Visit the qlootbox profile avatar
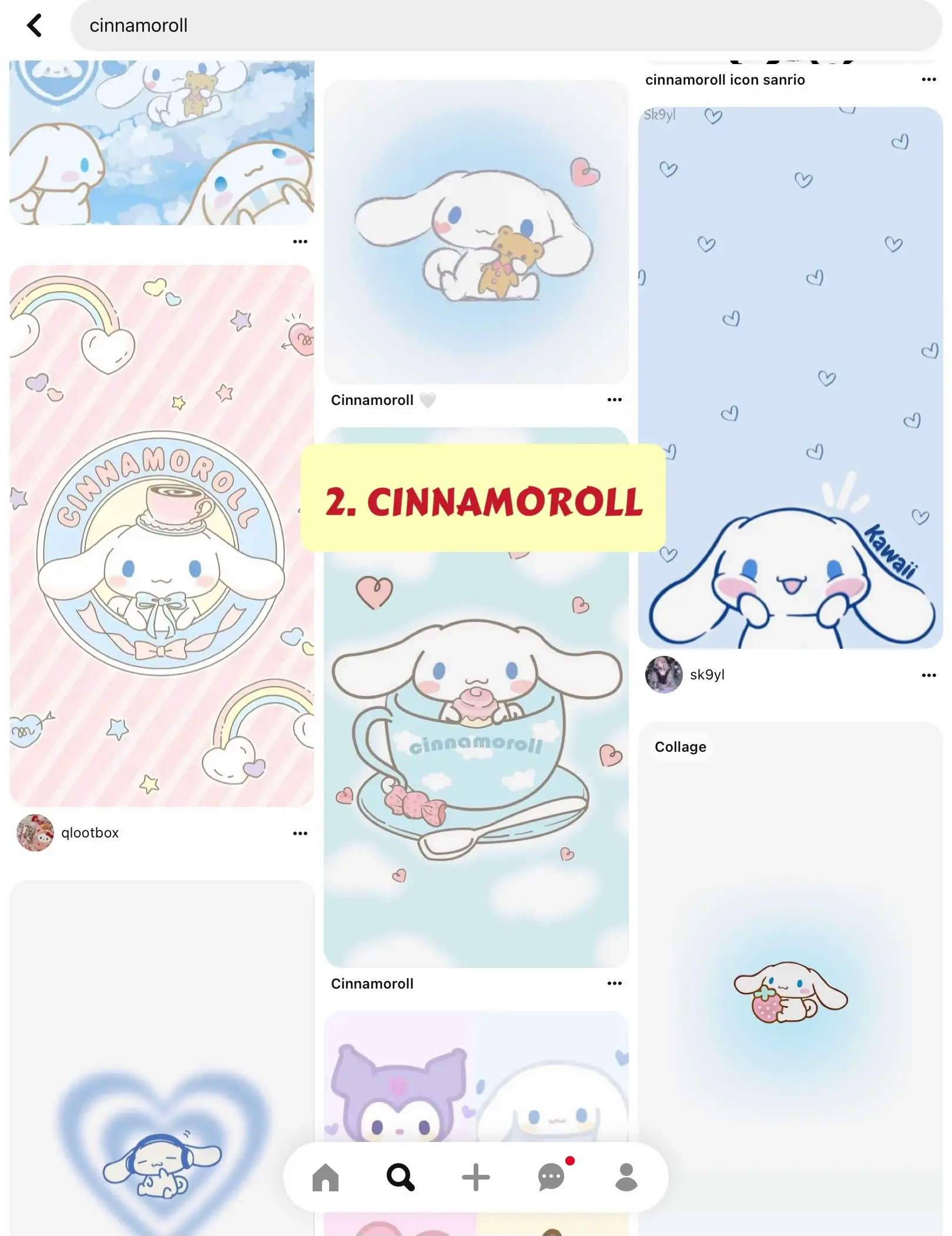This screenshot has width=952, height=1236. pos(35,833)
